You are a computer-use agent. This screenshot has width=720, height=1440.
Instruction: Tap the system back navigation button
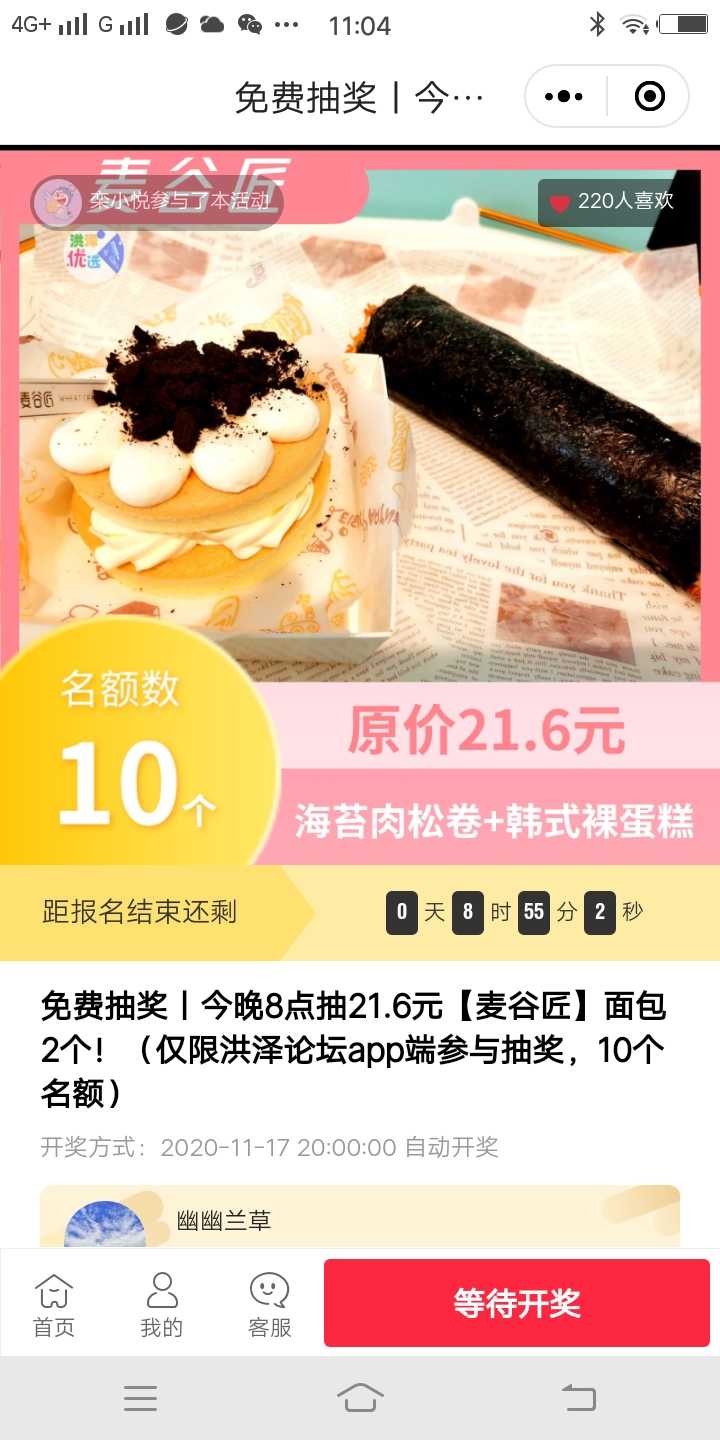578,1397
